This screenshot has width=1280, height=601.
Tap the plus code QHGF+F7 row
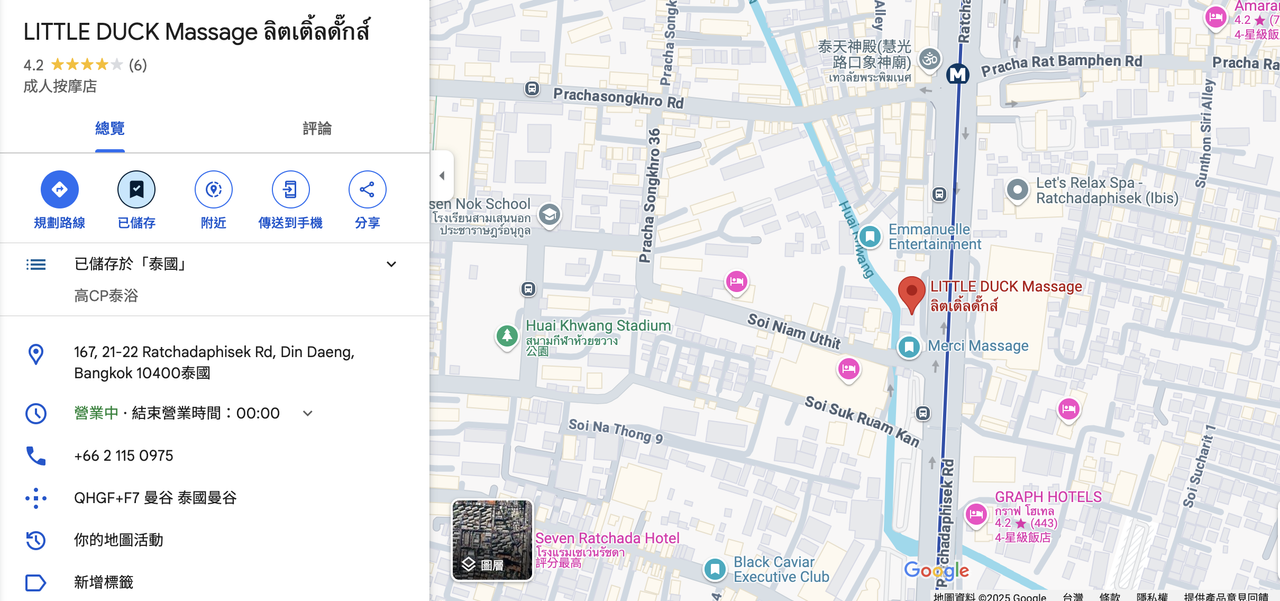[x=155, y=497]
